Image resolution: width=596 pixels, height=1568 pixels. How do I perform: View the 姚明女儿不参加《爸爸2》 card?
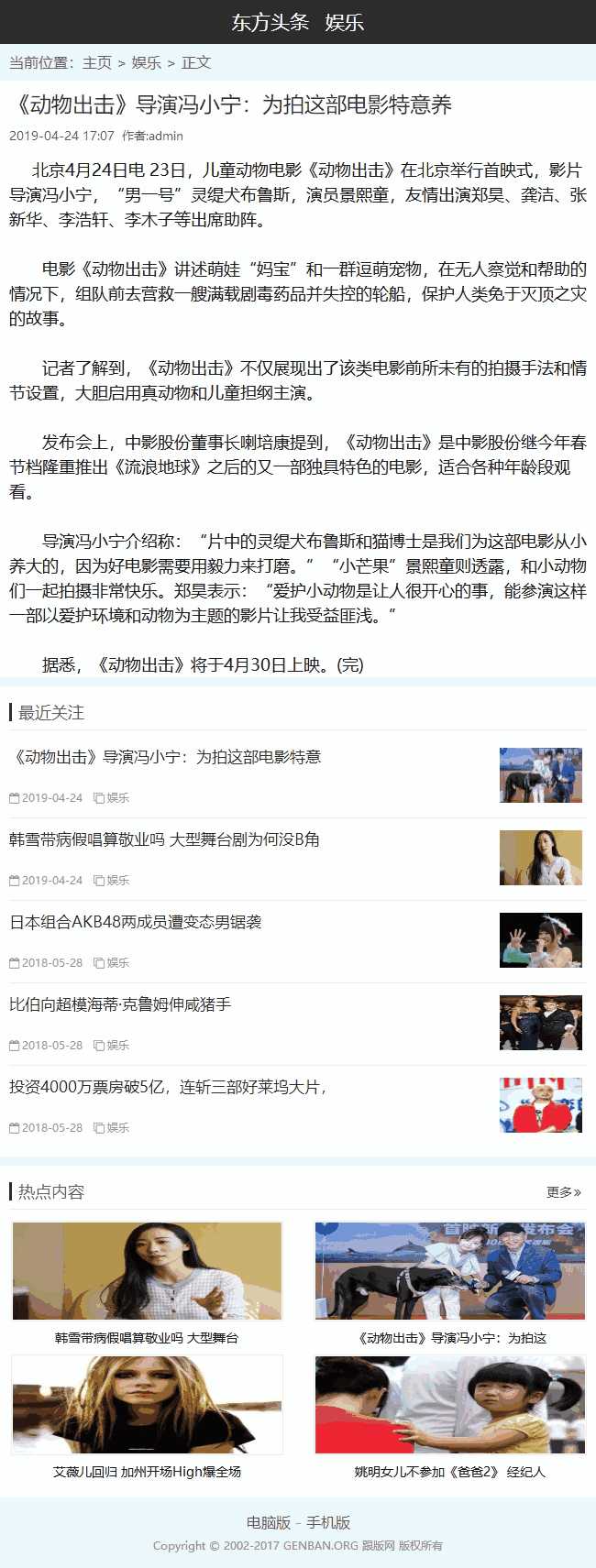(x=449, y=1414)
